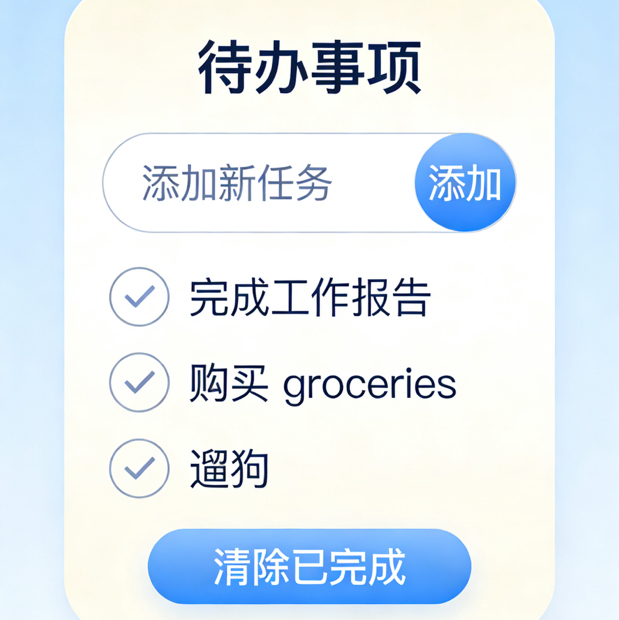Toggle the checkbox for 完成工作报告
Viewport: 619px width, 620px height.
pos(139,296)
